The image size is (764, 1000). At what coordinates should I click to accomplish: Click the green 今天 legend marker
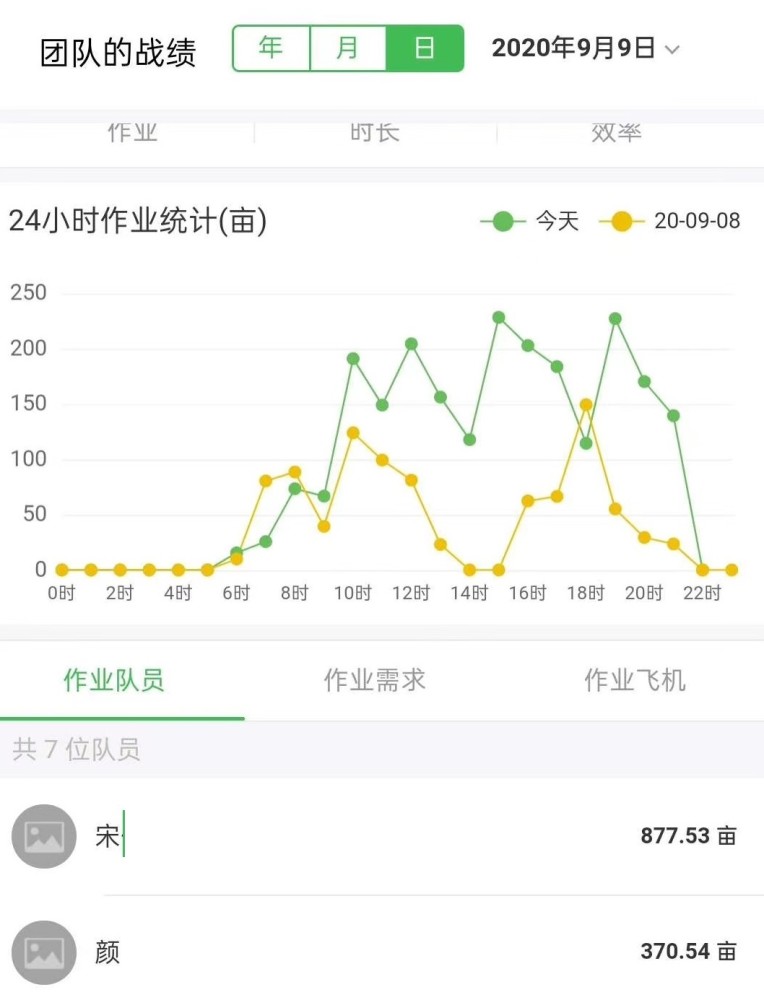pos(502,221)
